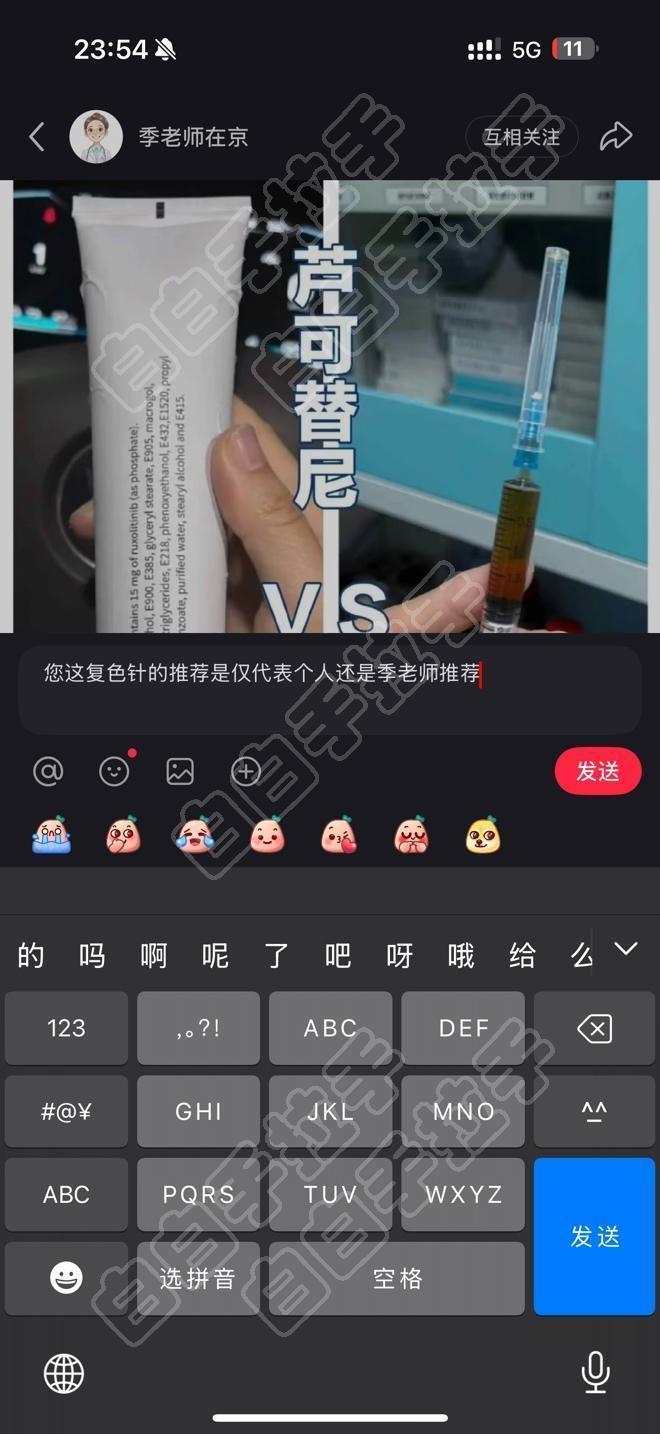This screenshot has width=660, height=1434.
Task: Open 季老师在京 profile avatar
Action: [x=96, y=137]
